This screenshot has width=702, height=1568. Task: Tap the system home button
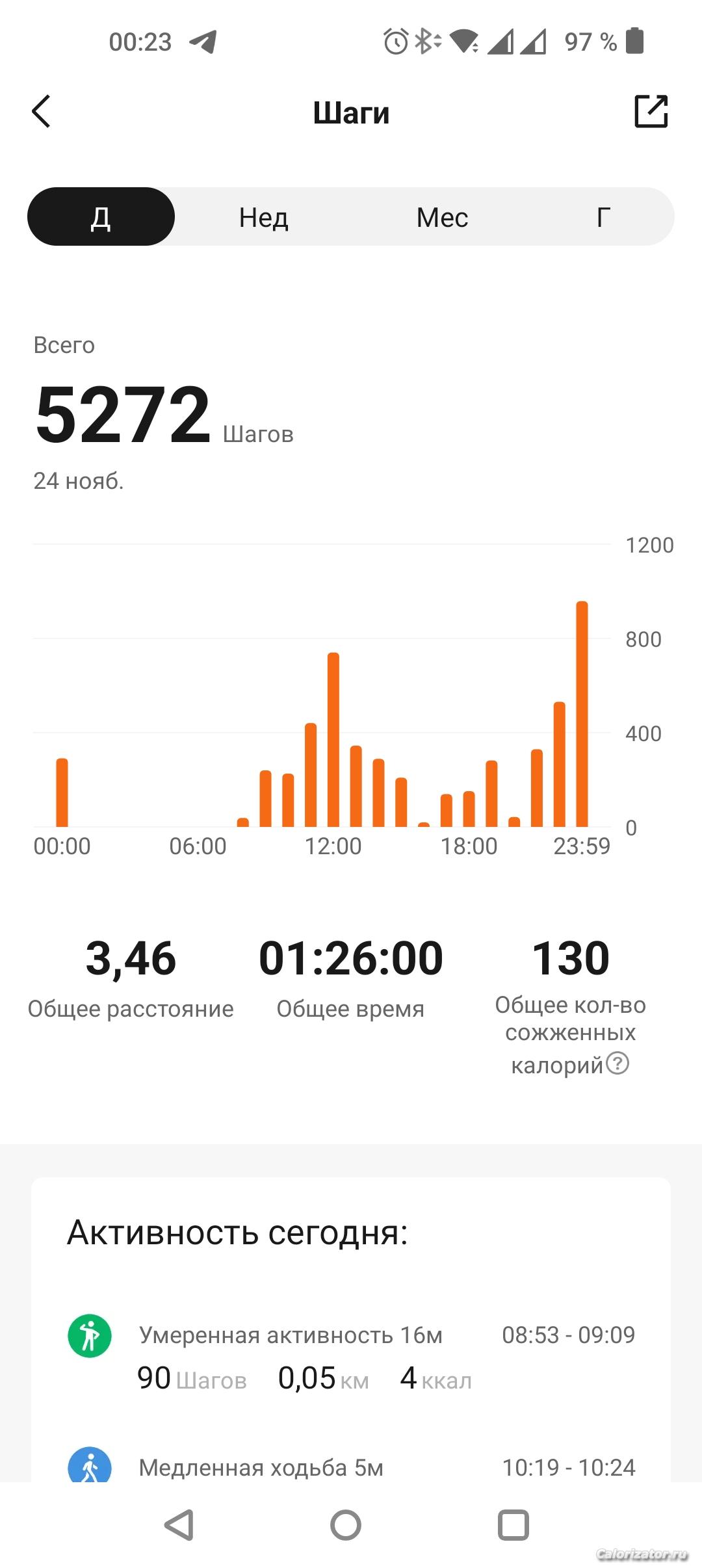click(346, 1525)
